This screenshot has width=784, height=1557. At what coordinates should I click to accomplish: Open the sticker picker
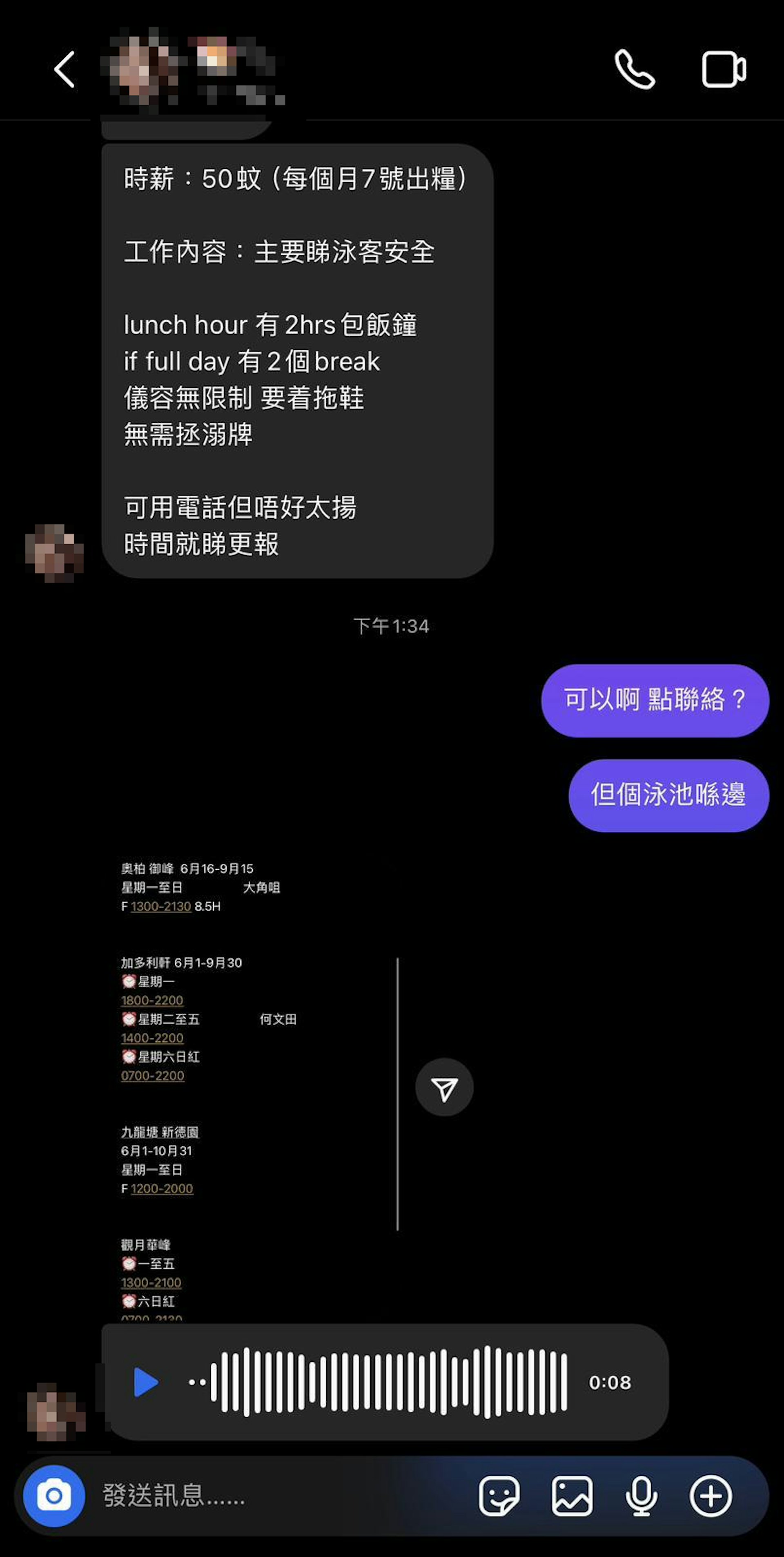click(499, 1496)
